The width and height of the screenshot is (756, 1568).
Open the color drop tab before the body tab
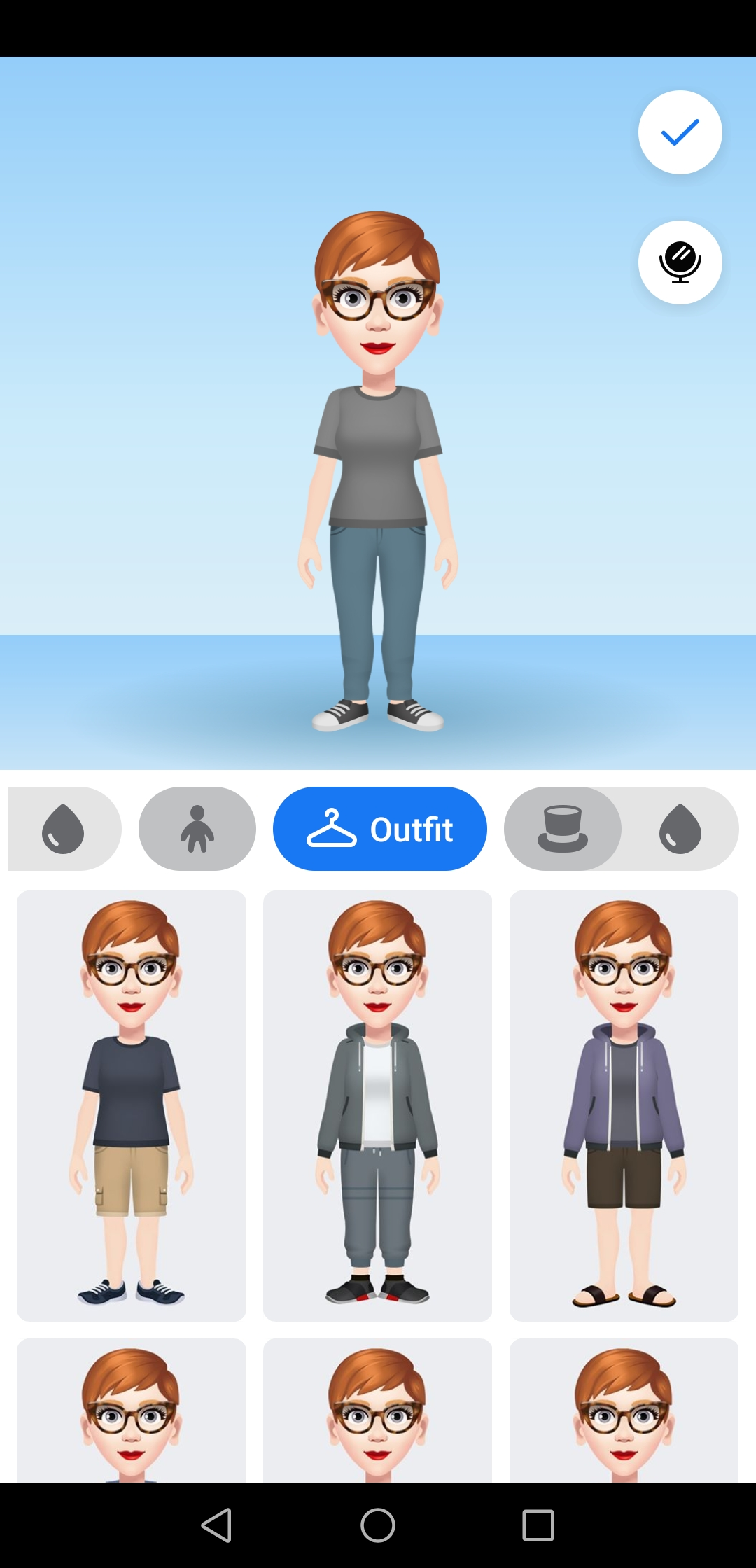[63, 829]
